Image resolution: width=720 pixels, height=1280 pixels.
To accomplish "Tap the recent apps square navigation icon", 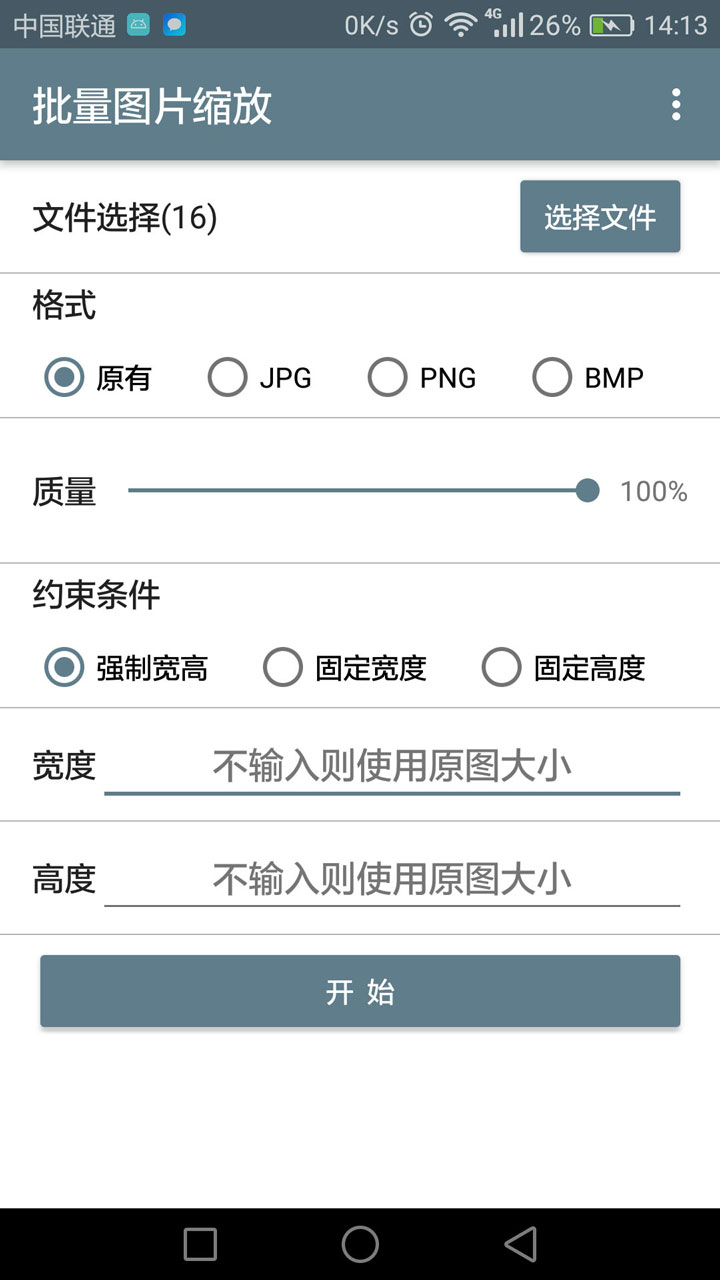I will [198, 1243].
